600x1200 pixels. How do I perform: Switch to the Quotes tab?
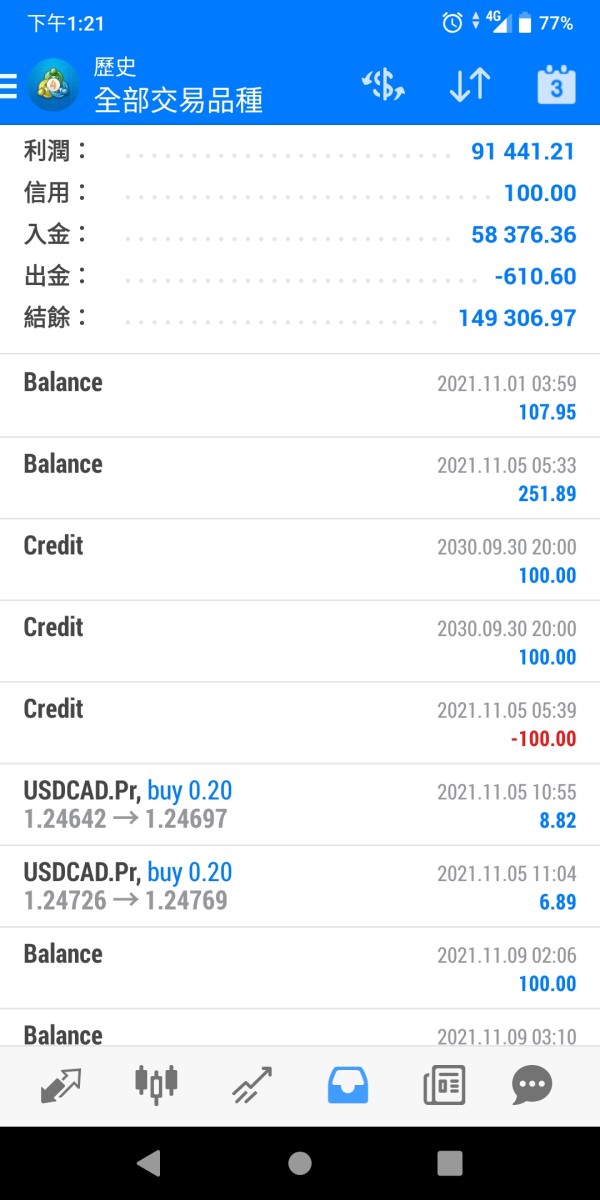(61, 1085)
